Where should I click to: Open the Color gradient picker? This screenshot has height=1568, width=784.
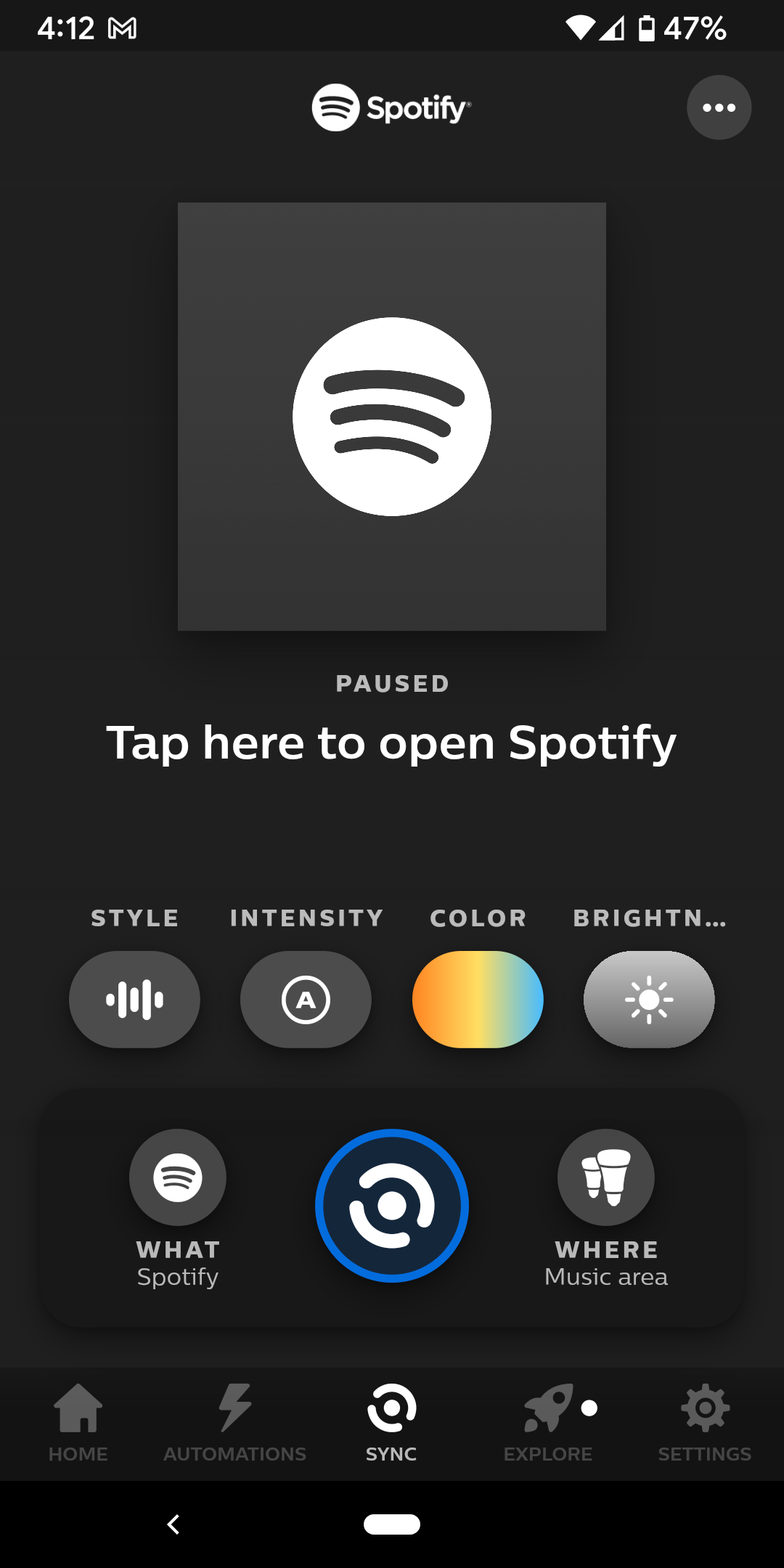(x=477, y=999)
